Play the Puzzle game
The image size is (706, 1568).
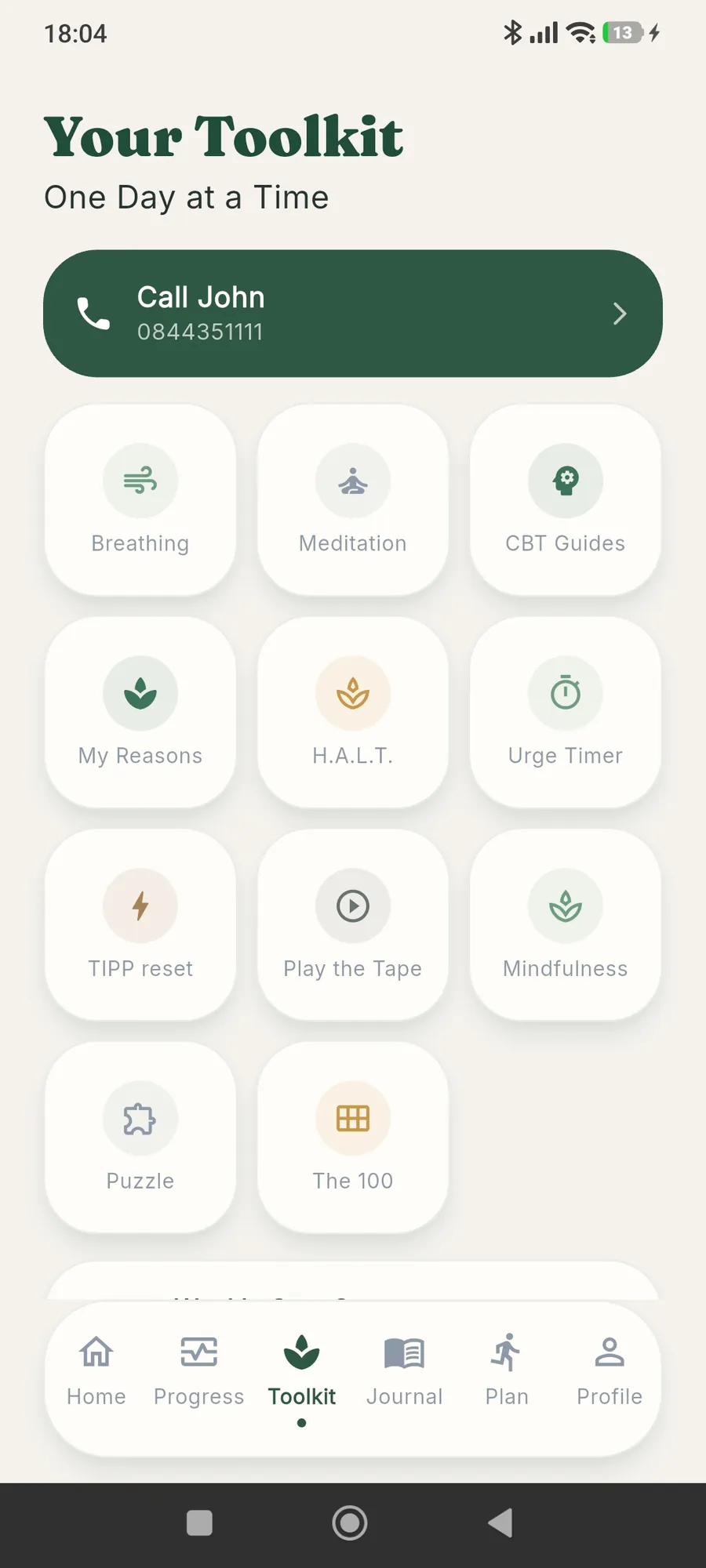tap(140, 1138)
